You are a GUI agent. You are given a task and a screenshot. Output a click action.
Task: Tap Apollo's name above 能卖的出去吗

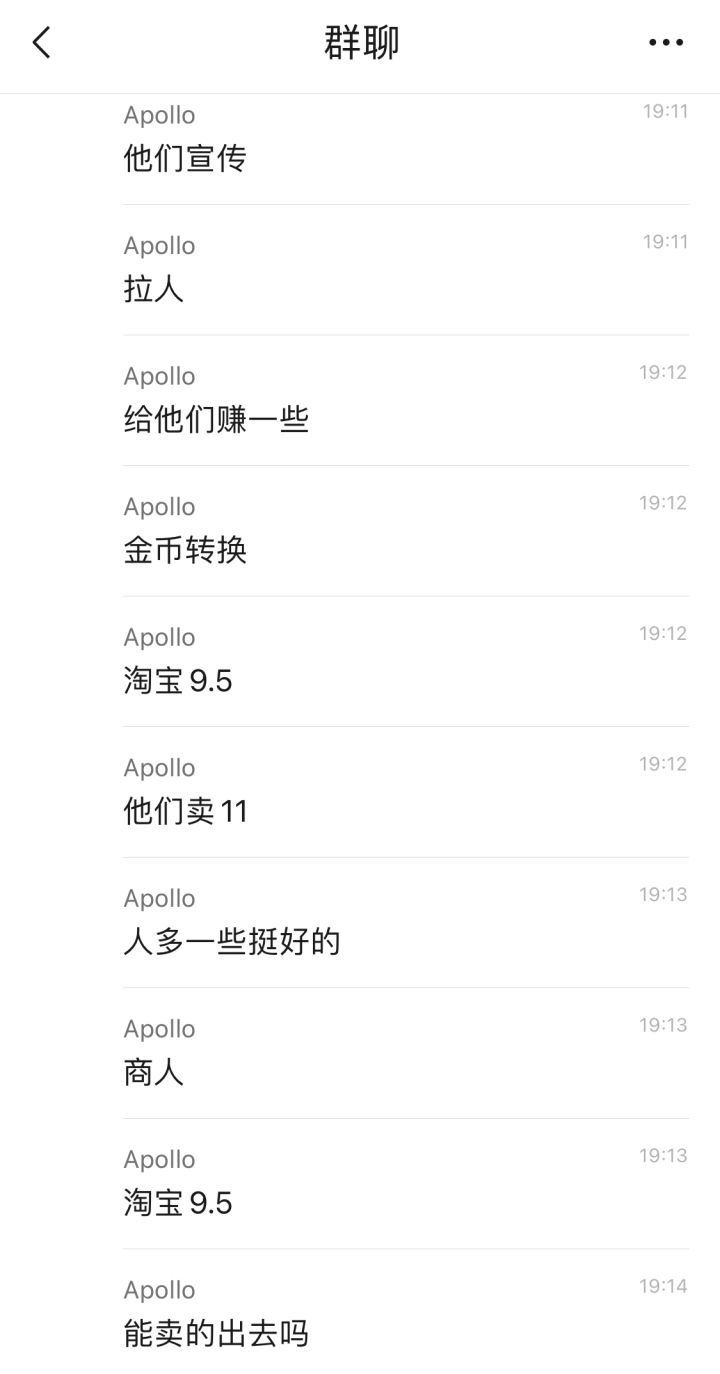pyautogui.click(x=159, y=1290)
